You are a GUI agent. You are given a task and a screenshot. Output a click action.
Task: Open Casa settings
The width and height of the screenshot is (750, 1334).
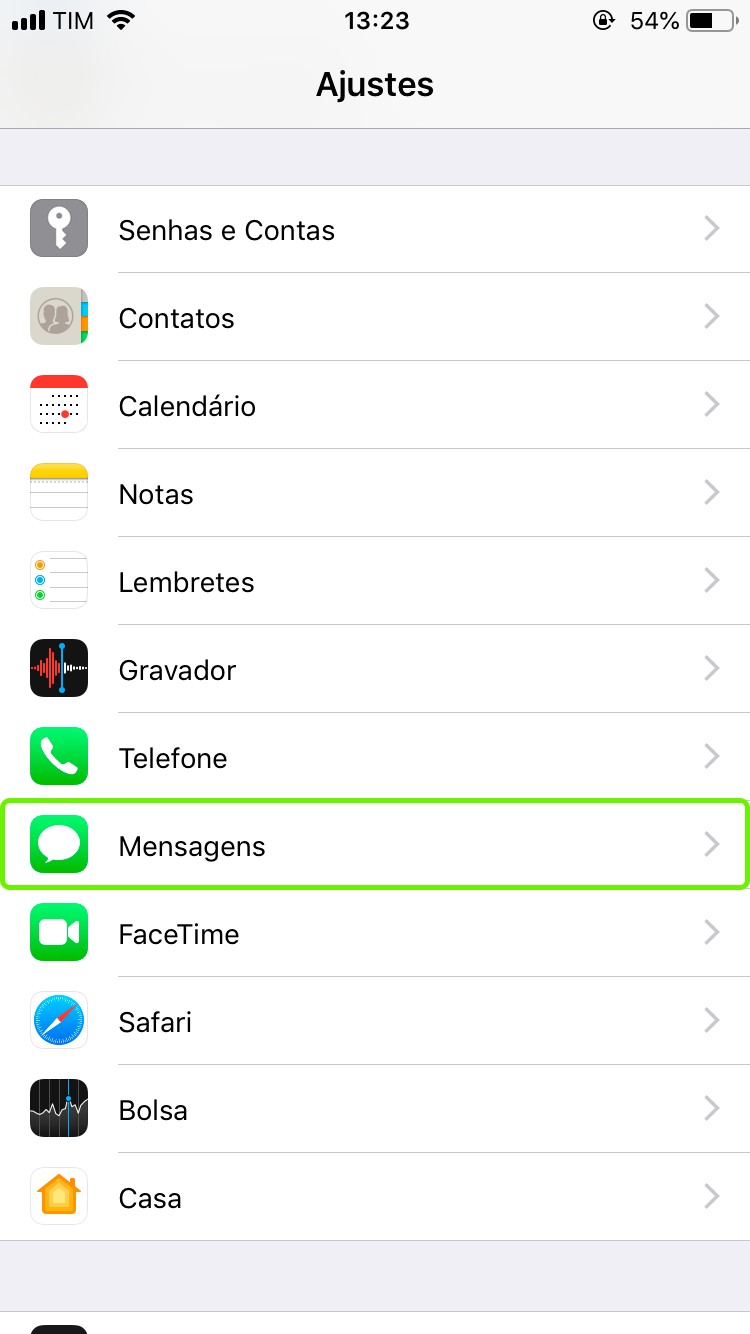[375, 1198]
